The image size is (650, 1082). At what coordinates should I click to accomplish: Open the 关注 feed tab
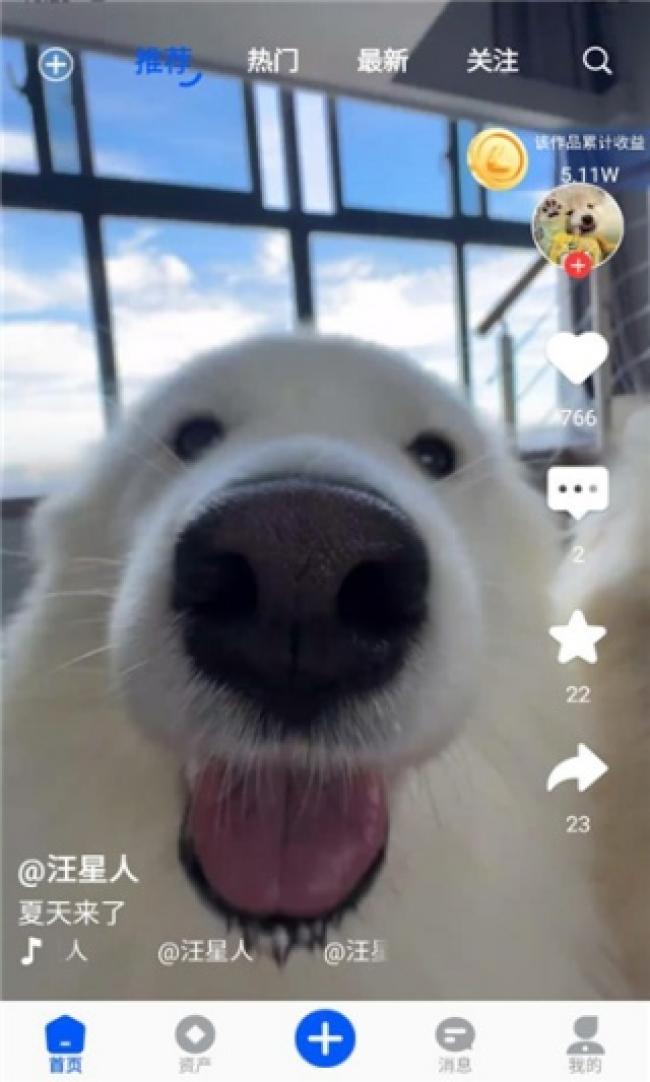click(492, 61)
